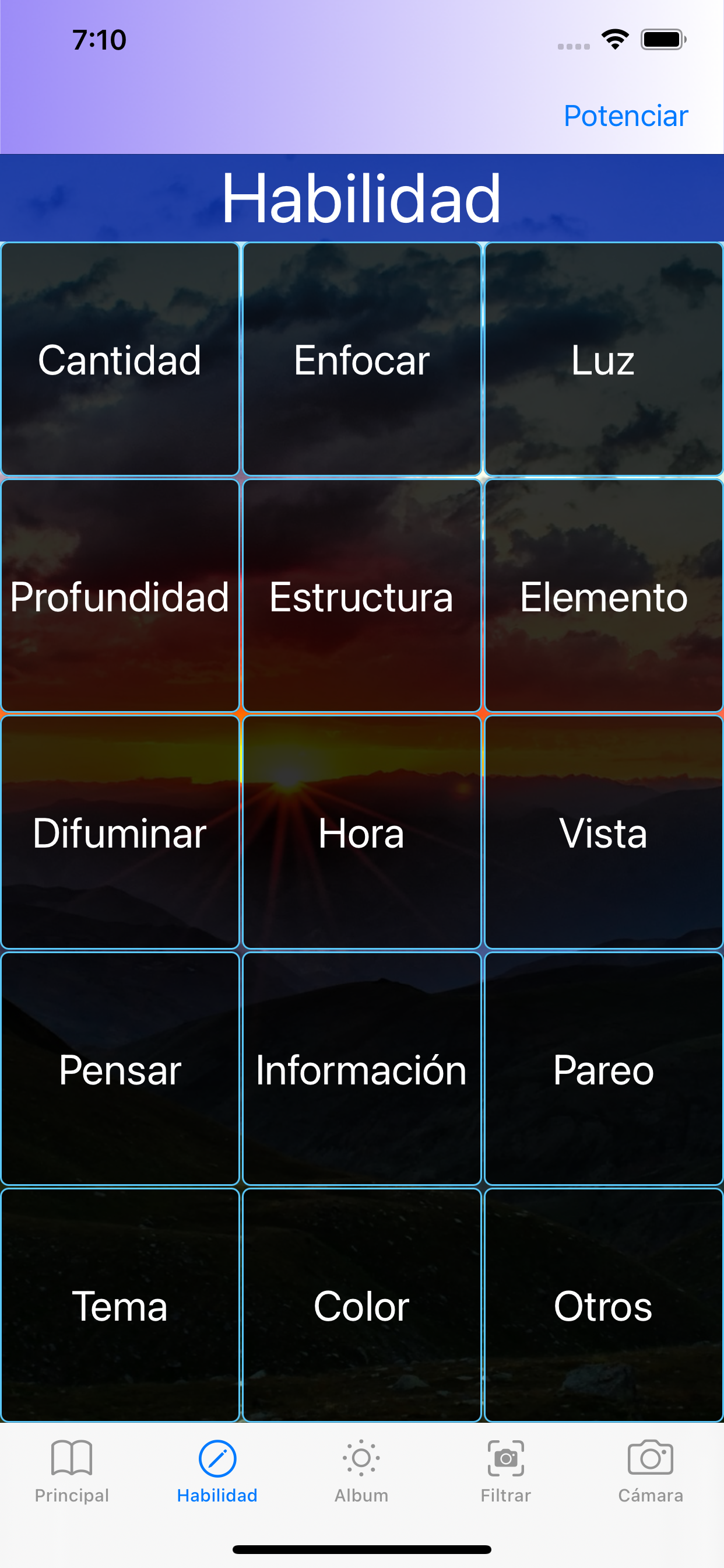This screenshot has height=1568, width=724.
Task: Open the Difuminar category
Action: coord(121,834)
